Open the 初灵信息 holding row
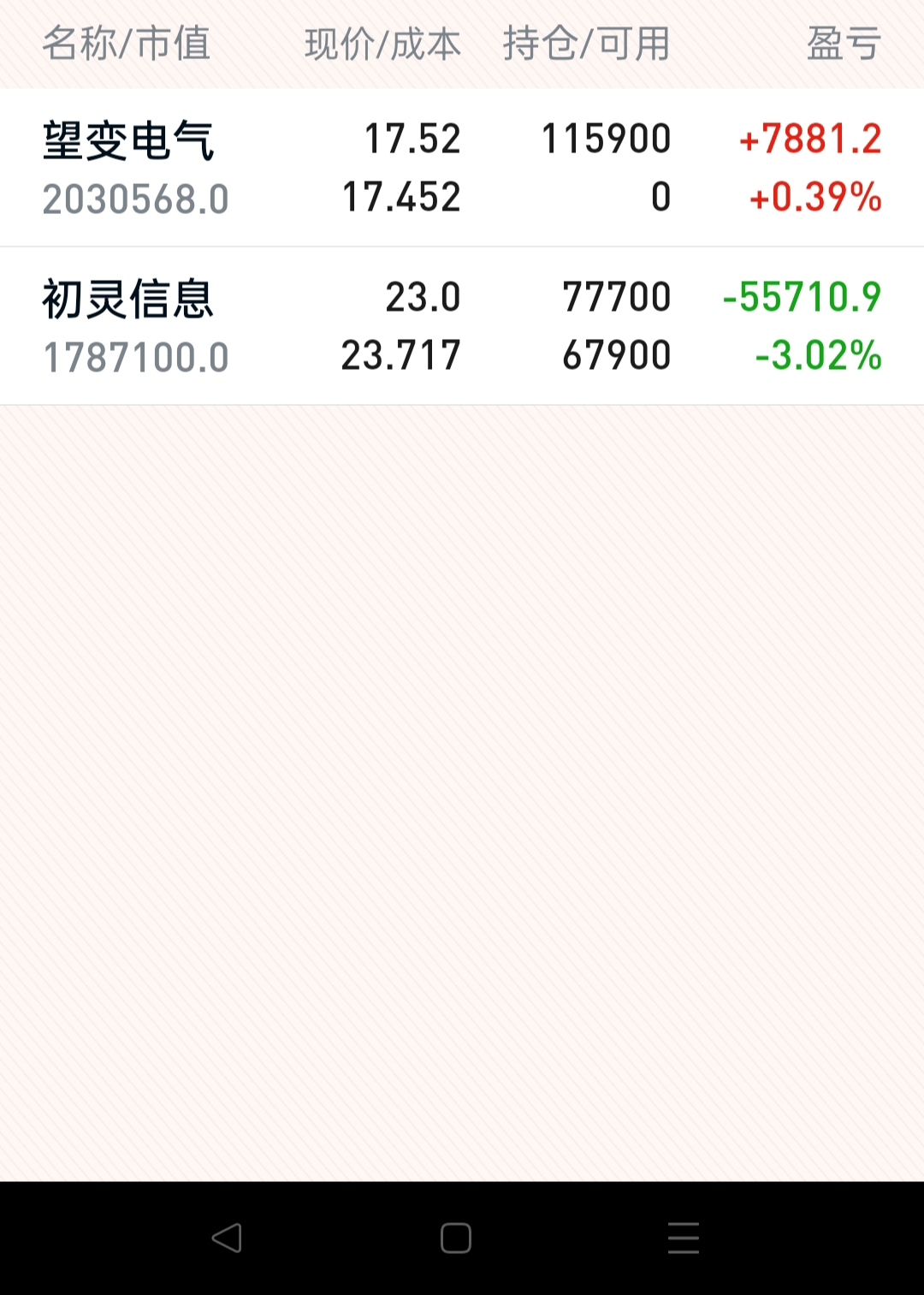Screen dimensions: 924x1295 tap(462, 326)
